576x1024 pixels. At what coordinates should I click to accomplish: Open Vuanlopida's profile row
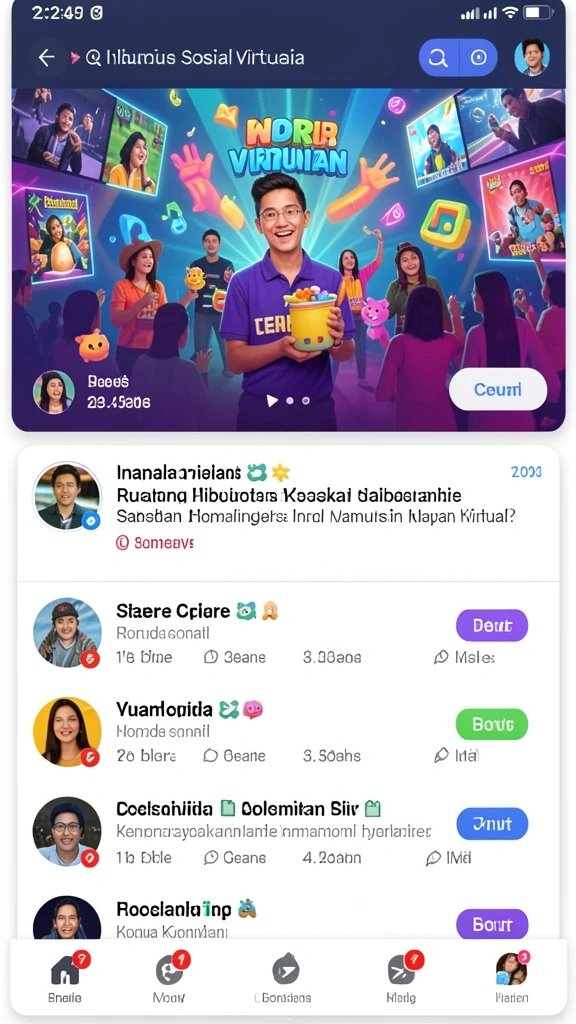(x=288, y=731)
